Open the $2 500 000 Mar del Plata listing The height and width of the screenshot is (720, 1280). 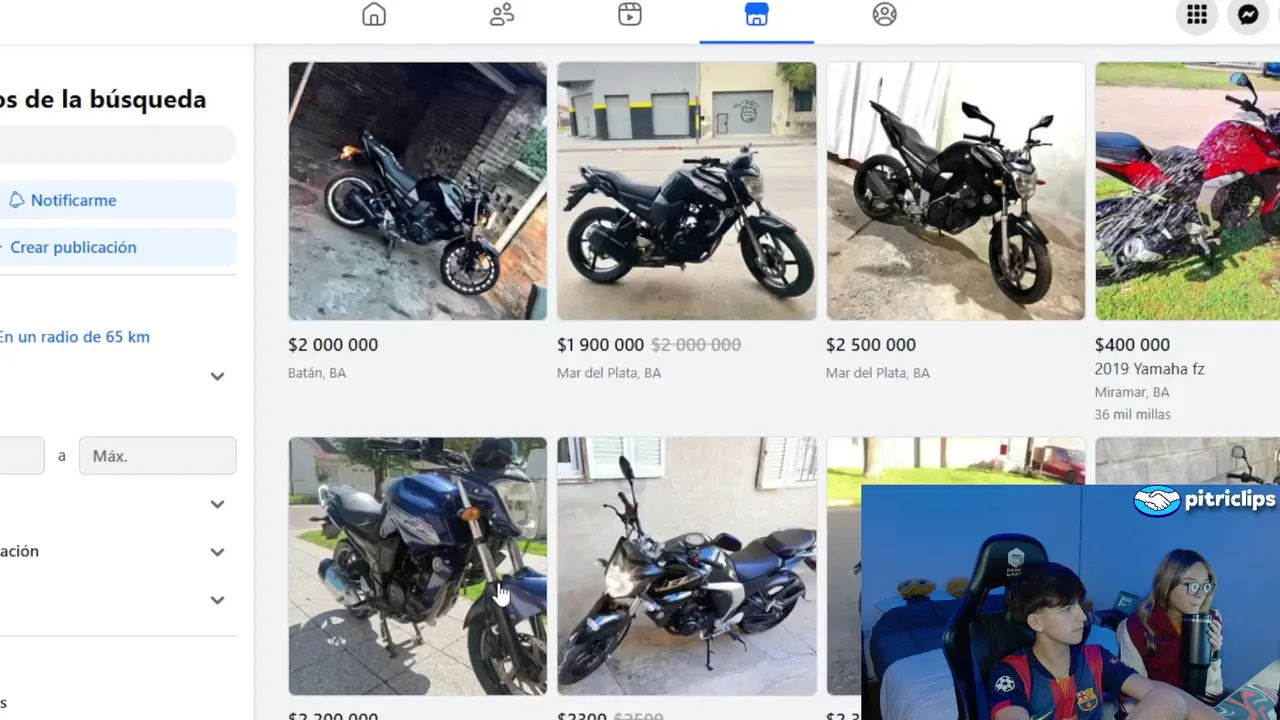coord(955,191)
